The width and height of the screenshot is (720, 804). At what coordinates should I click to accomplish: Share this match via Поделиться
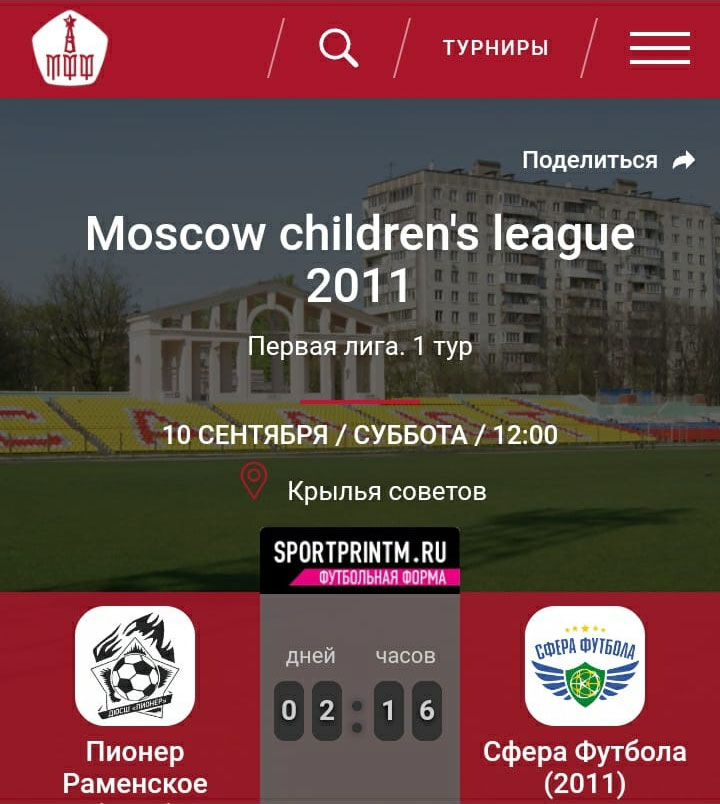[x=608, y=160]
